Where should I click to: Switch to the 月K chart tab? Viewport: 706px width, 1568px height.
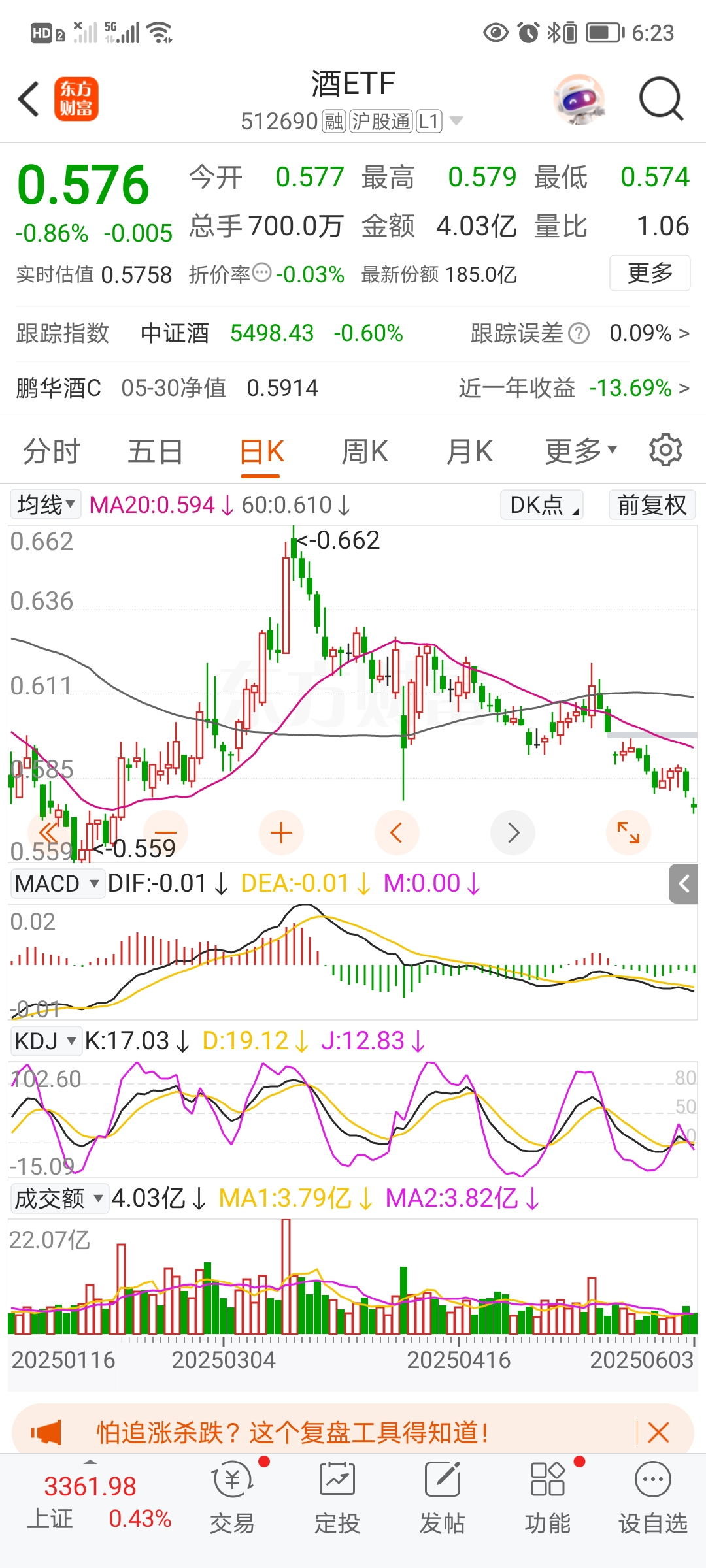click(x=469, y=451)
